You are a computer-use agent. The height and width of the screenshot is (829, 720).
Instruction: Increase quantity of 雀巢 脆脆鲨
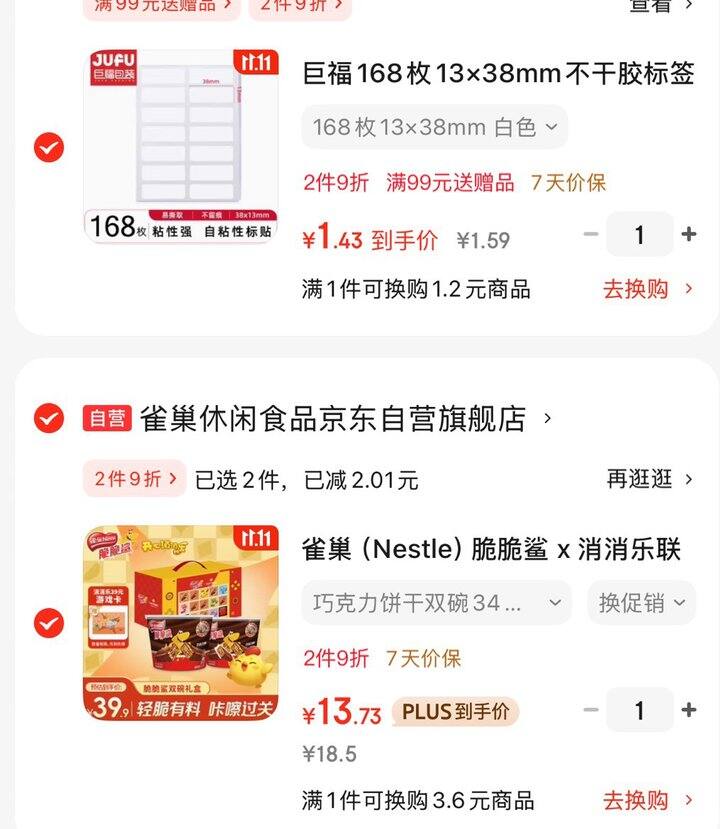coord(689,711)
